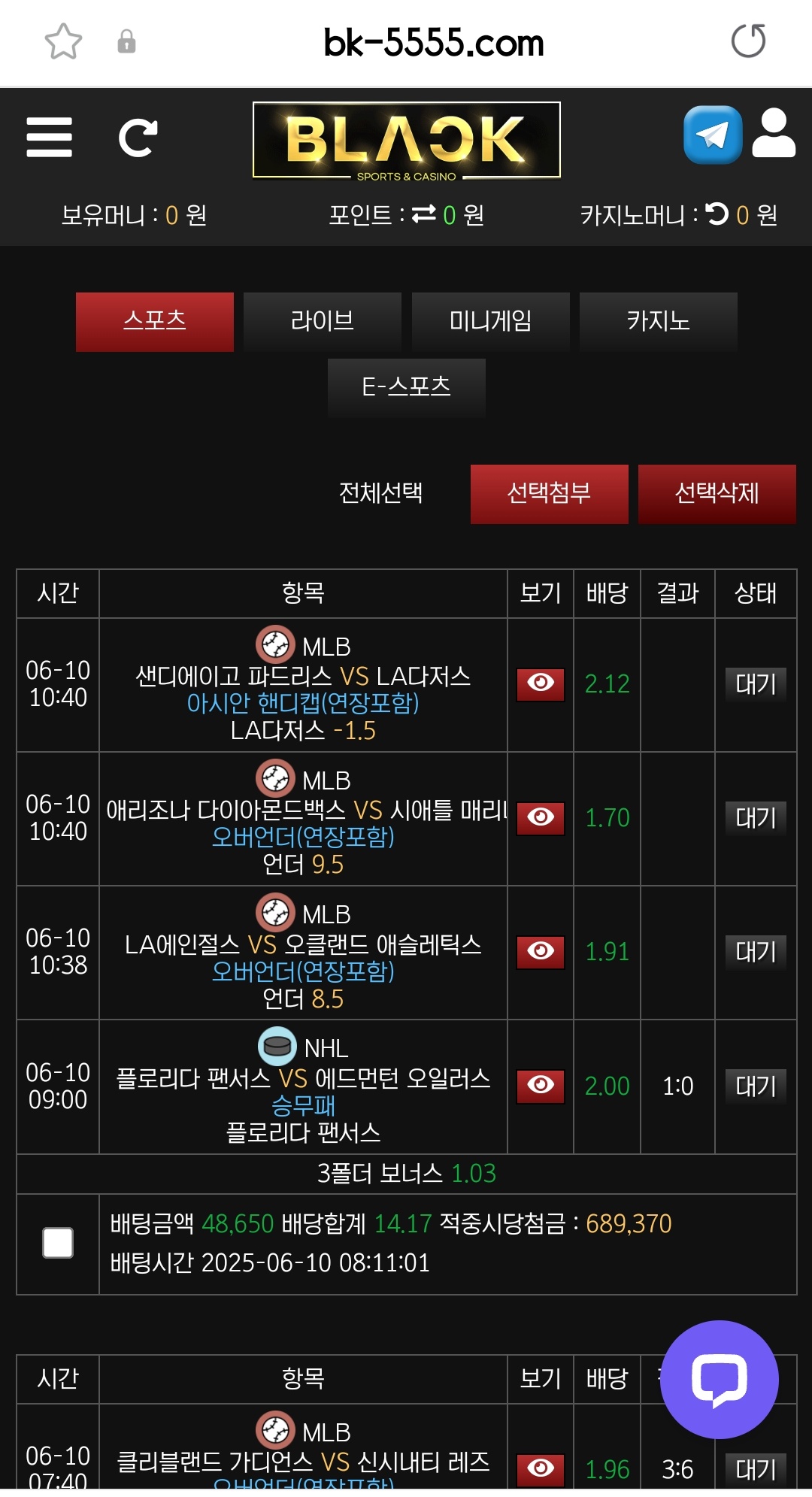Image resolution: width=812 pixels, height=1497 pixels.
Task: Bookmark the site with the star icon
Action: 63,41
